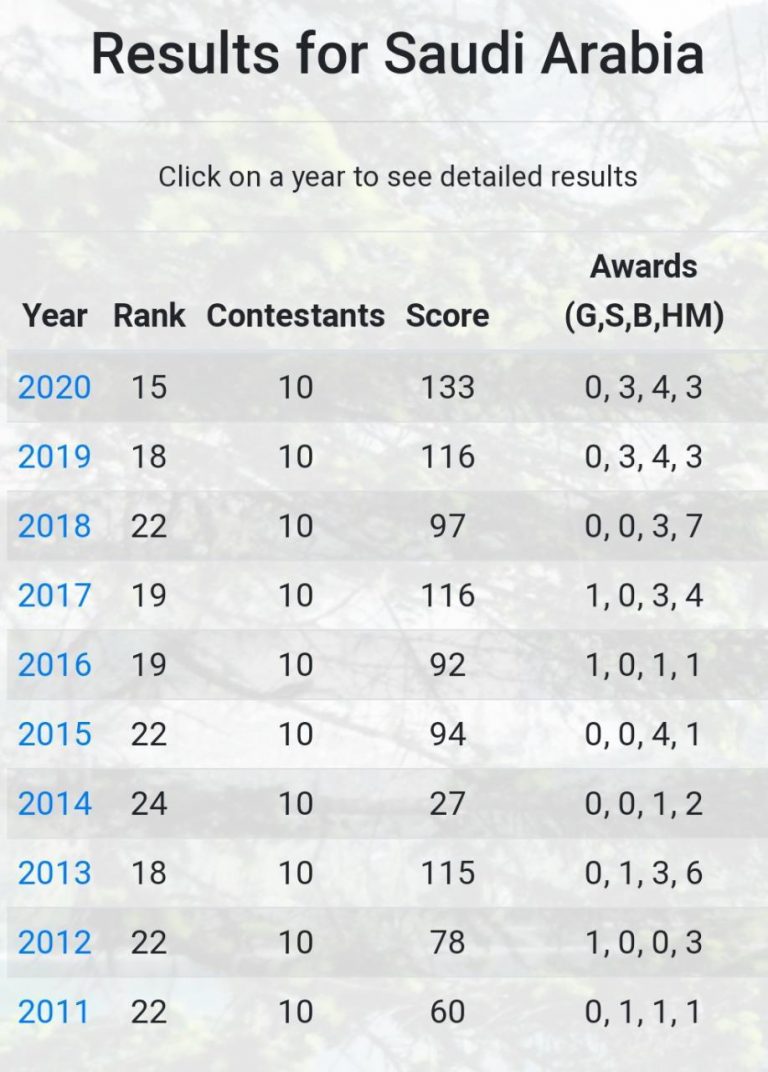Open results for year 2016
The image size is (768, 1072).
click(x=54, y=665)
